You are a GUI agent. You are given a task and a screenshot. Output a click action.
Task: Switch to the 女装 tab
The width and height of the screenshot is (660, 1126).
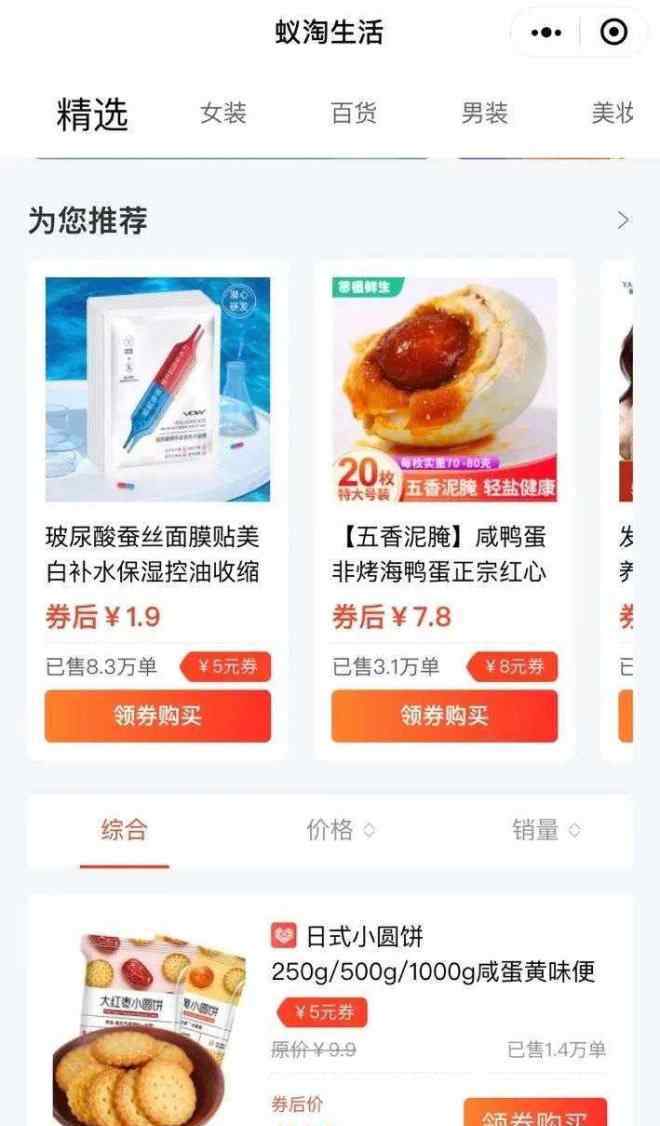click(x=223, y=113)
